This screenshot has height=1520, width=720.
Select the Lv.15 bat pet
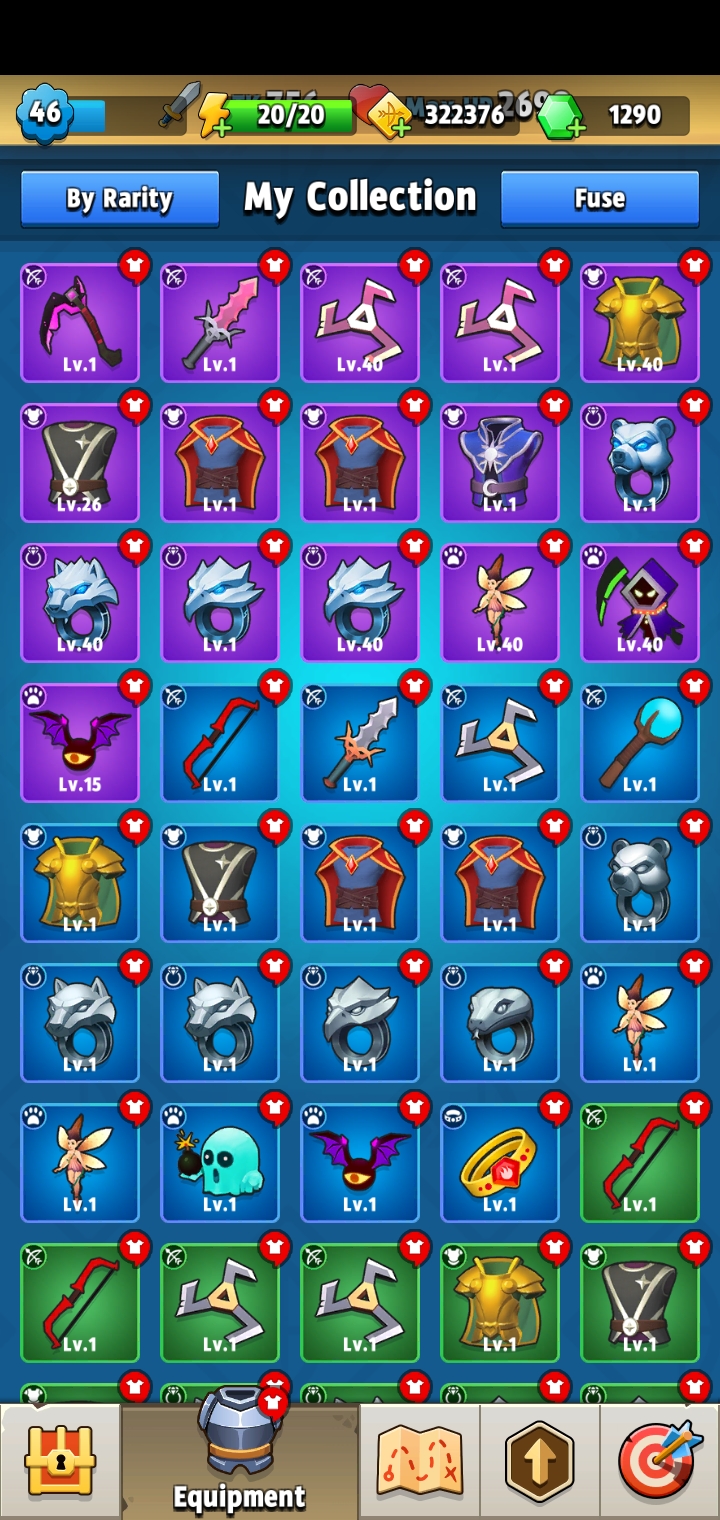click(80, 740)
